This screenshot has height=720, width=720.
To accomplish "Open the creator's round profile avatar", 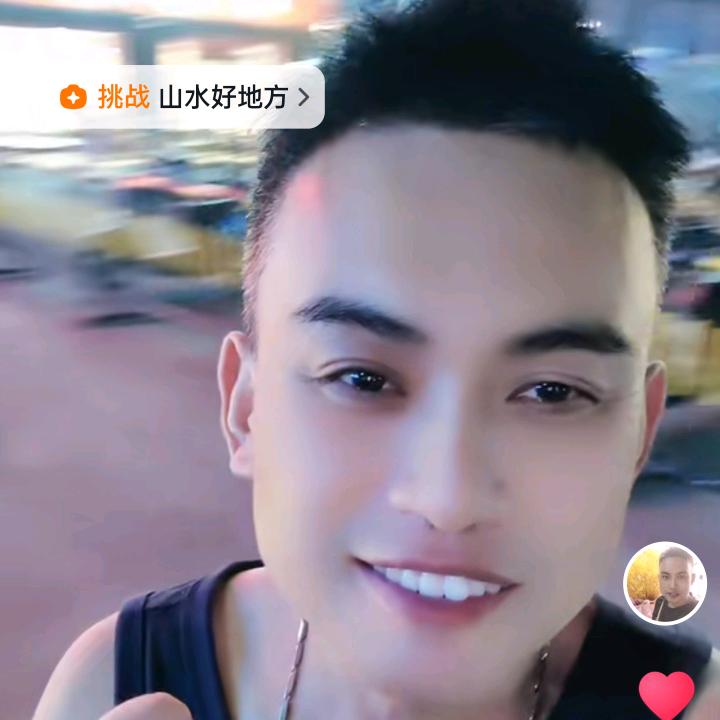I will (665, 584).
